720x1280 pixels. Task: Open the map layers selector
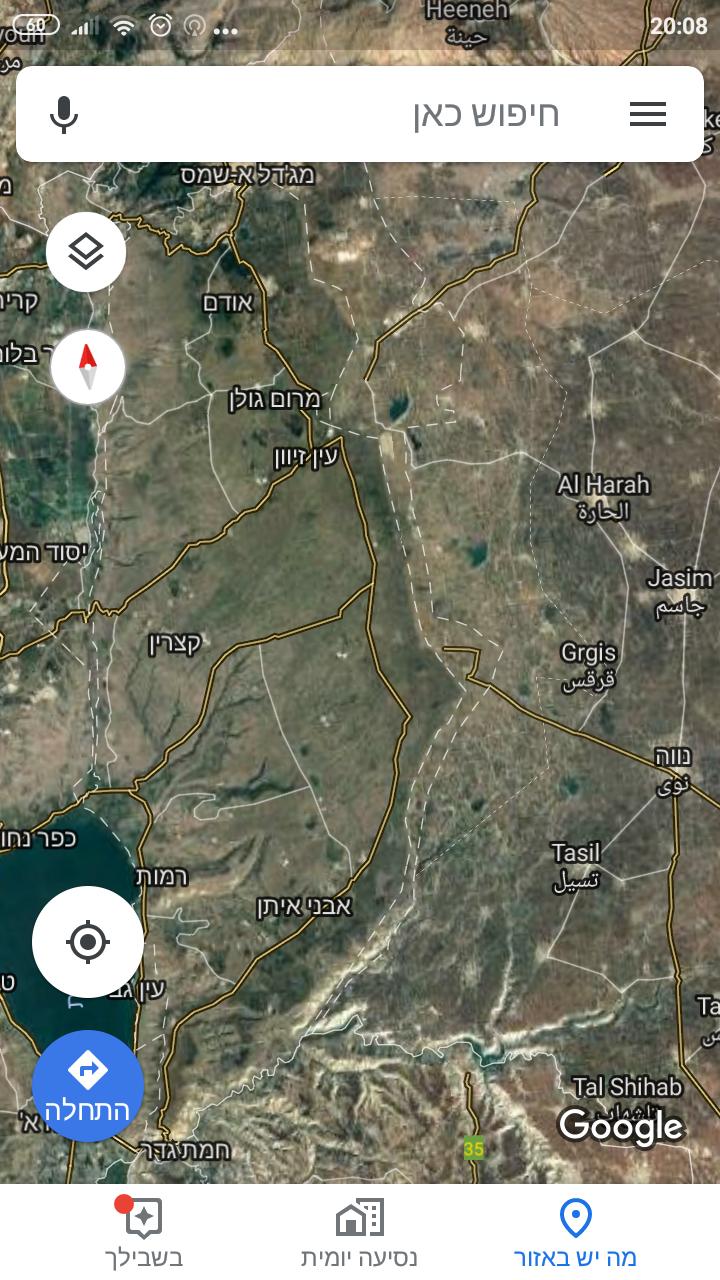(x=86, y=252)
